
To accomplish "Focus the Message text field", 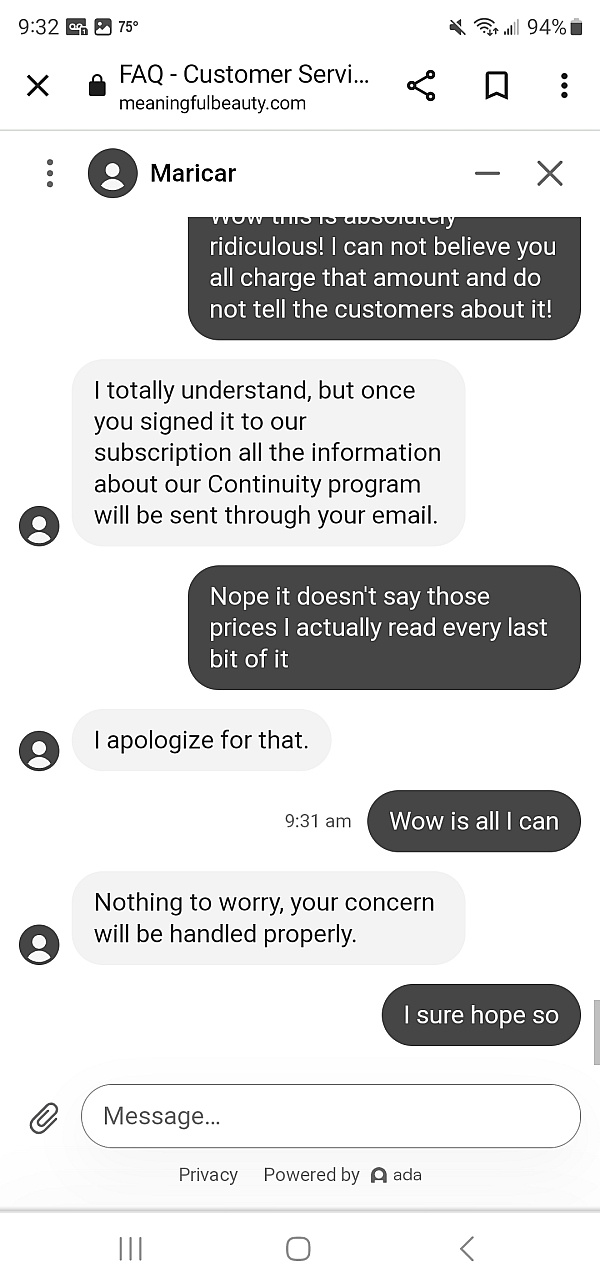I will 330,1116.
